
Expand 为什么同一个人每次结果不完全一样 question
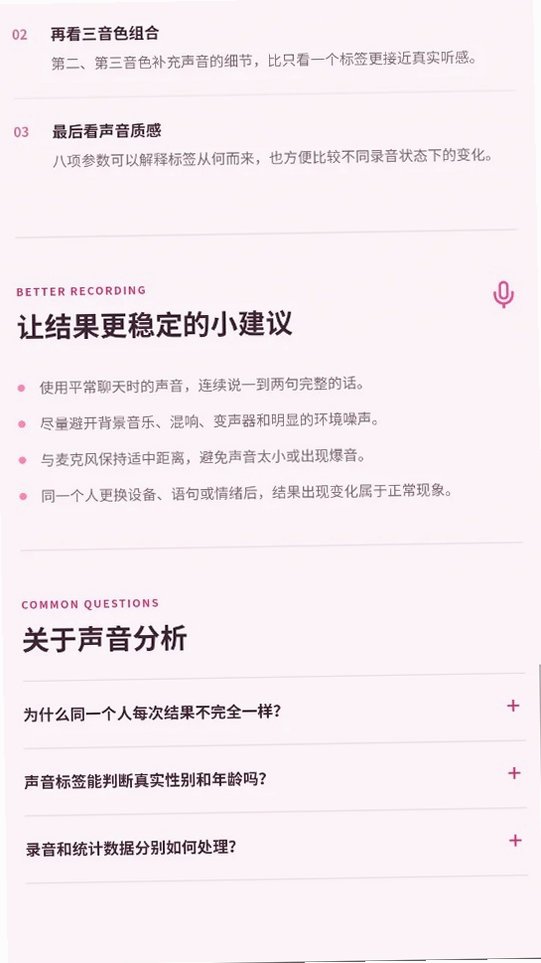[274, 710]
